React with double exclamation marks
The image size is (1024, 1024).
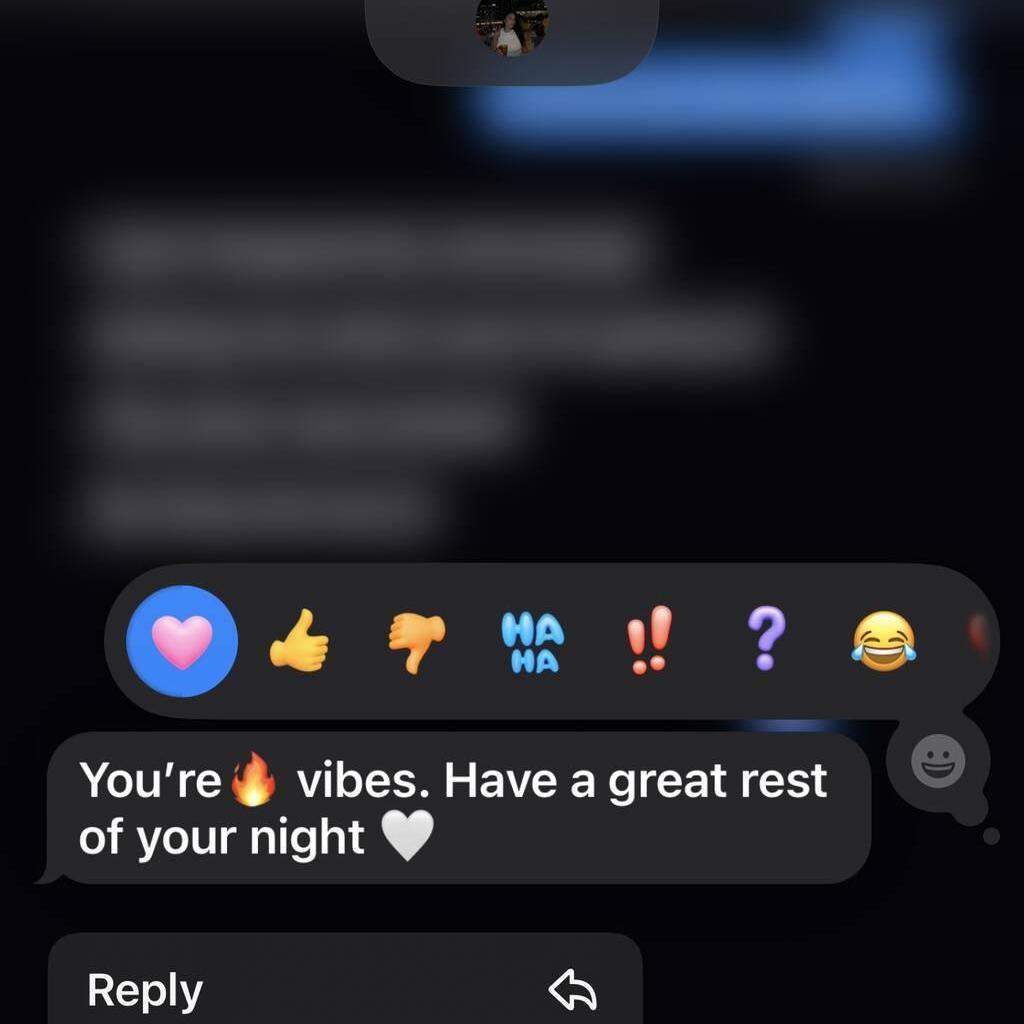[x=650, y=640]
